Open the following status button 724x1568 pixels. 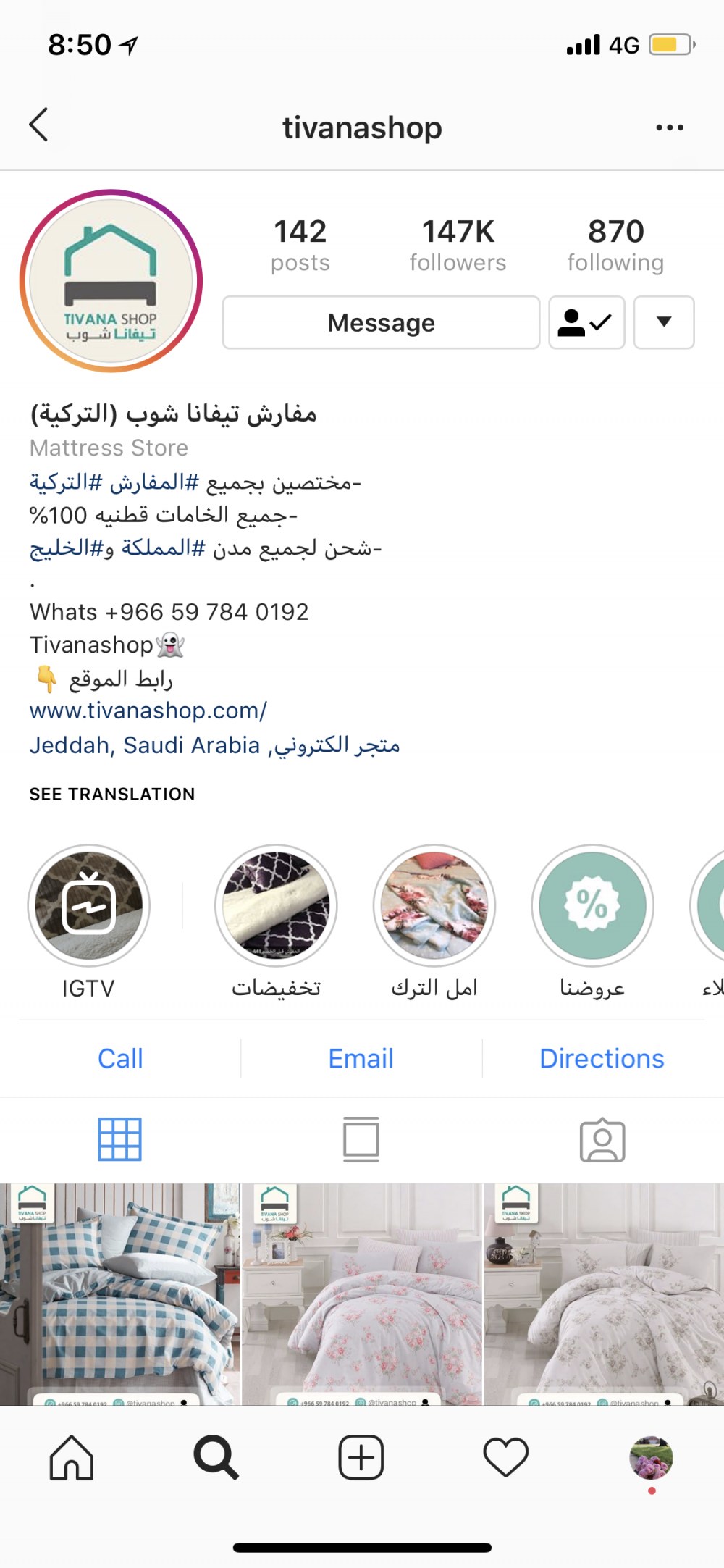click(x=586, y=323)
